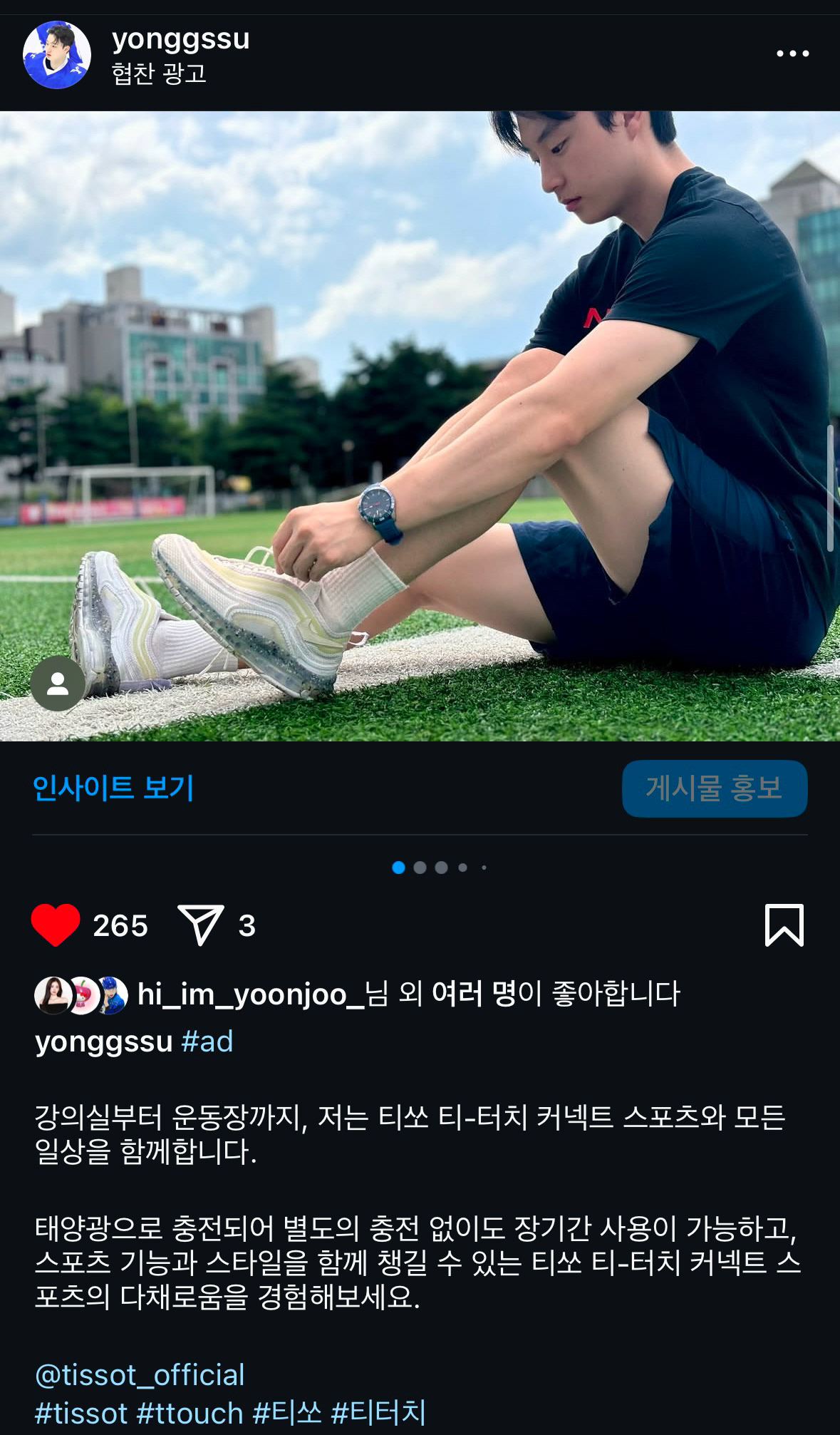The height and width of the screenshot is (1435, 840).
Task: Tap the yonggssu username in the header
Action: point(181,39)
